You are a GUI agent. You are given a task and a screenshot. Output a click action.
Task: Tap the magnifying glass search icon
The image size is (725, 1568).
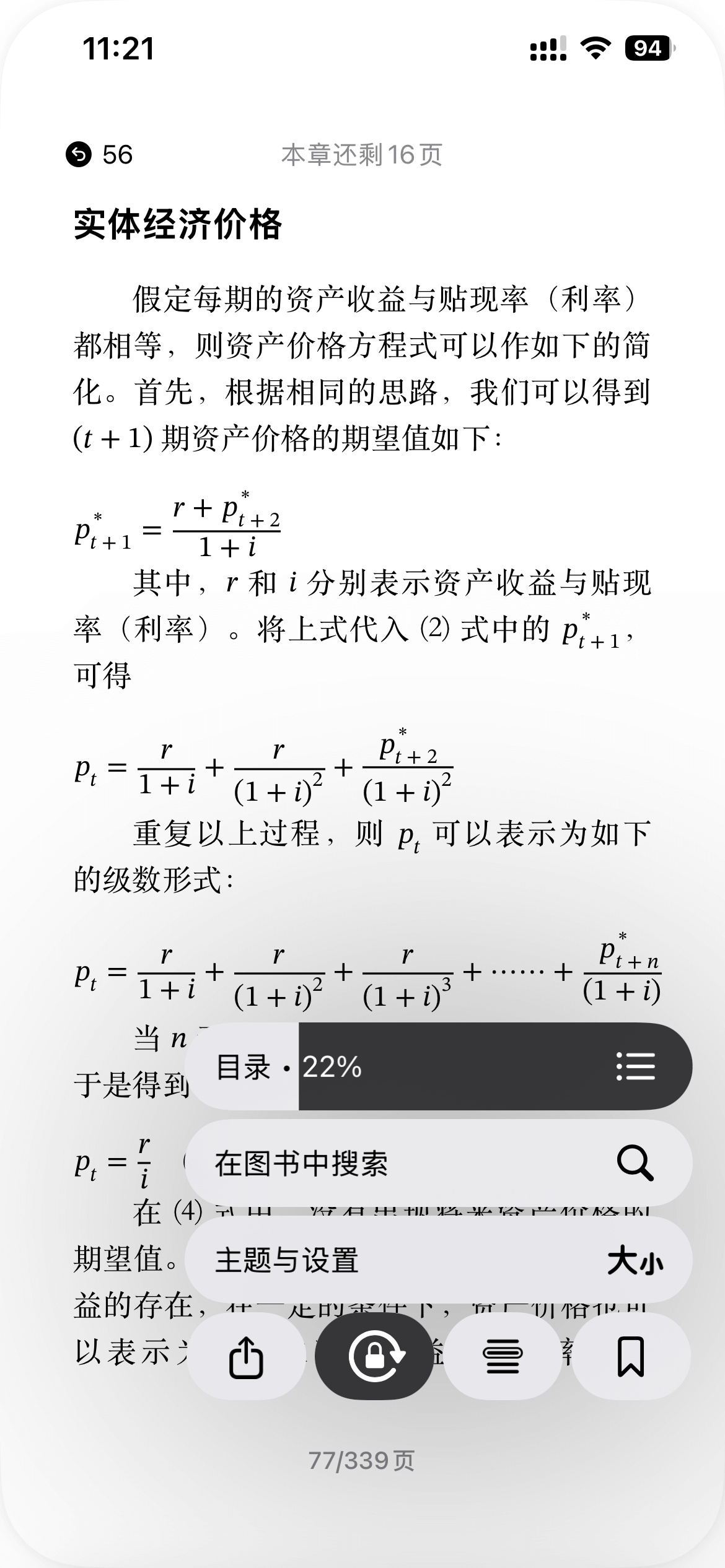pos(635,1164)
